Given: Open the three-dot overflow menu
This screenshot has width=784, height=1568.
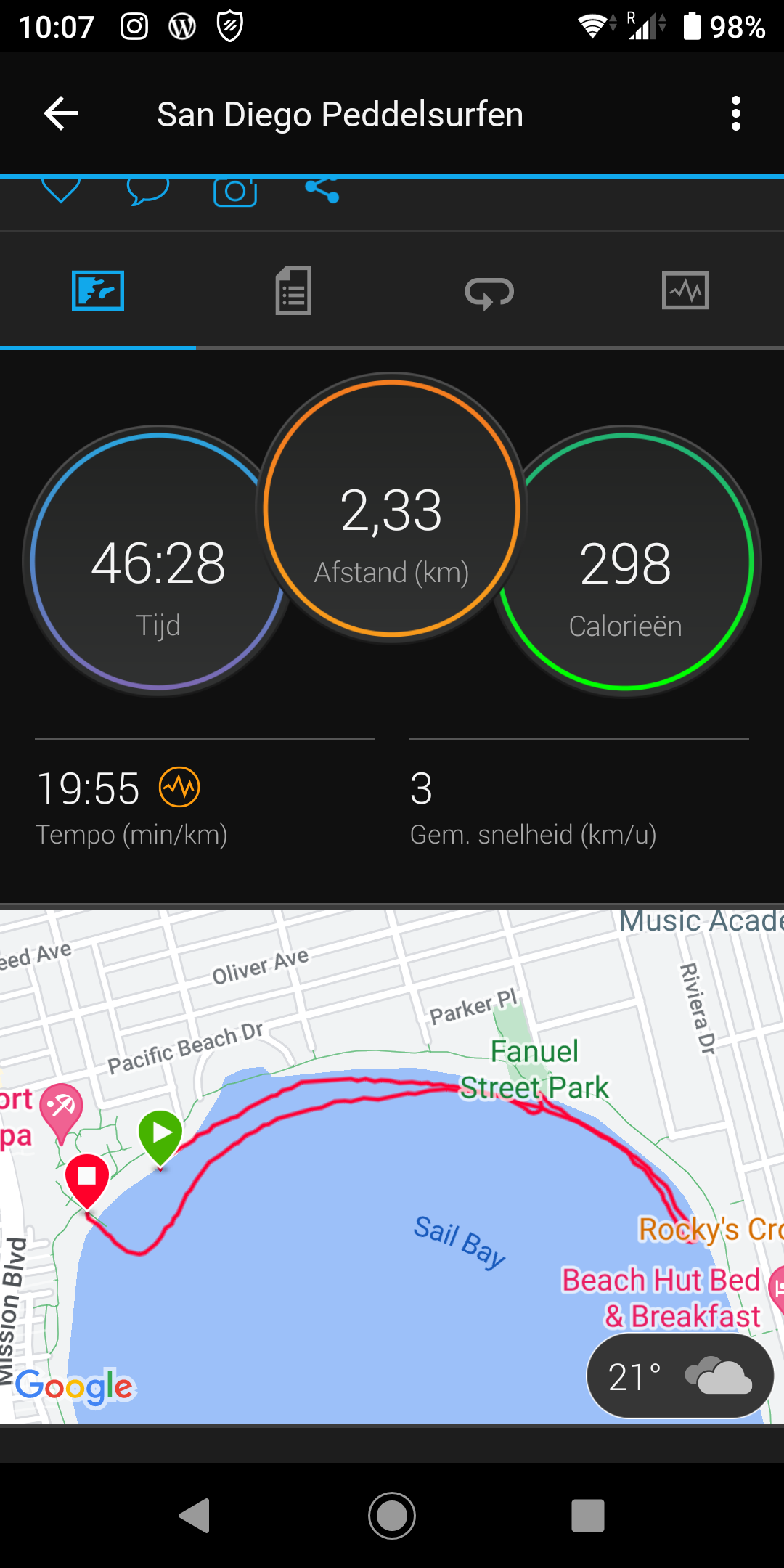Looking at the screenshot, I should click(735, 114).
